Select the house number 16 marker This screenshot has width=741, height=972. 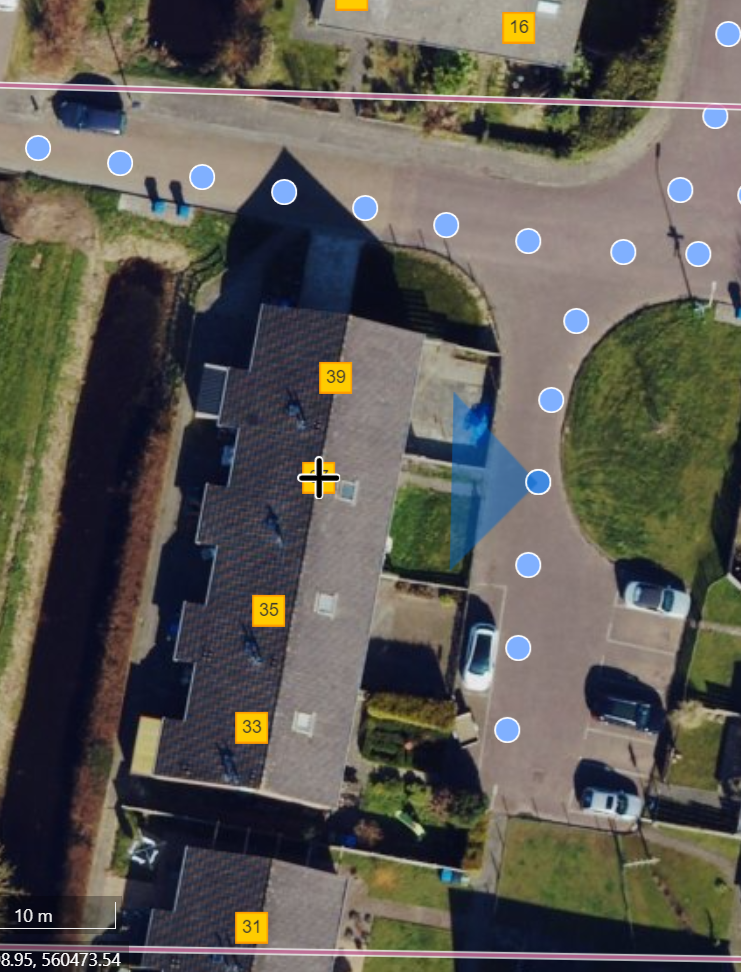point(518,27)
